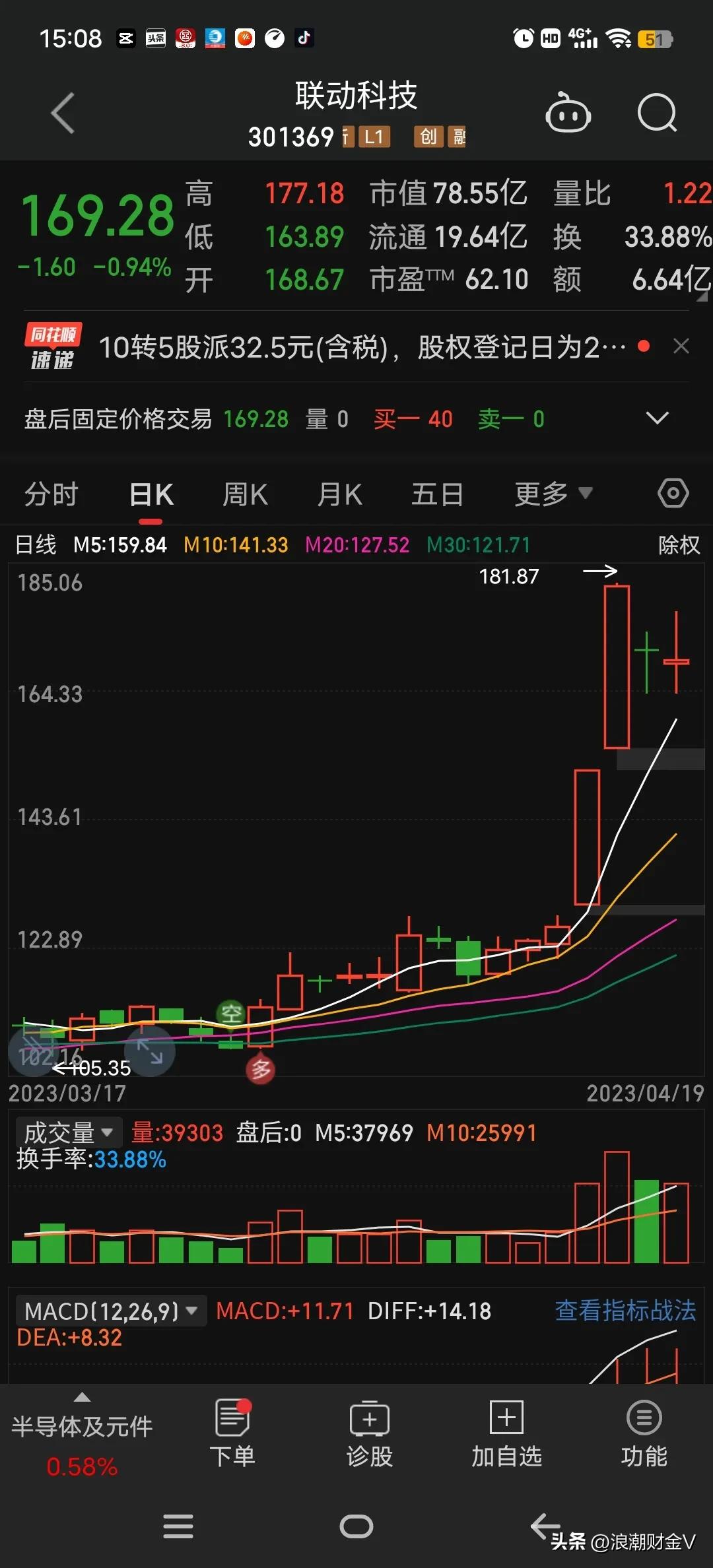Expand 盘后固定价格交易 with the down chevron
The image size is (713, 1568).
tap(657, 418)
